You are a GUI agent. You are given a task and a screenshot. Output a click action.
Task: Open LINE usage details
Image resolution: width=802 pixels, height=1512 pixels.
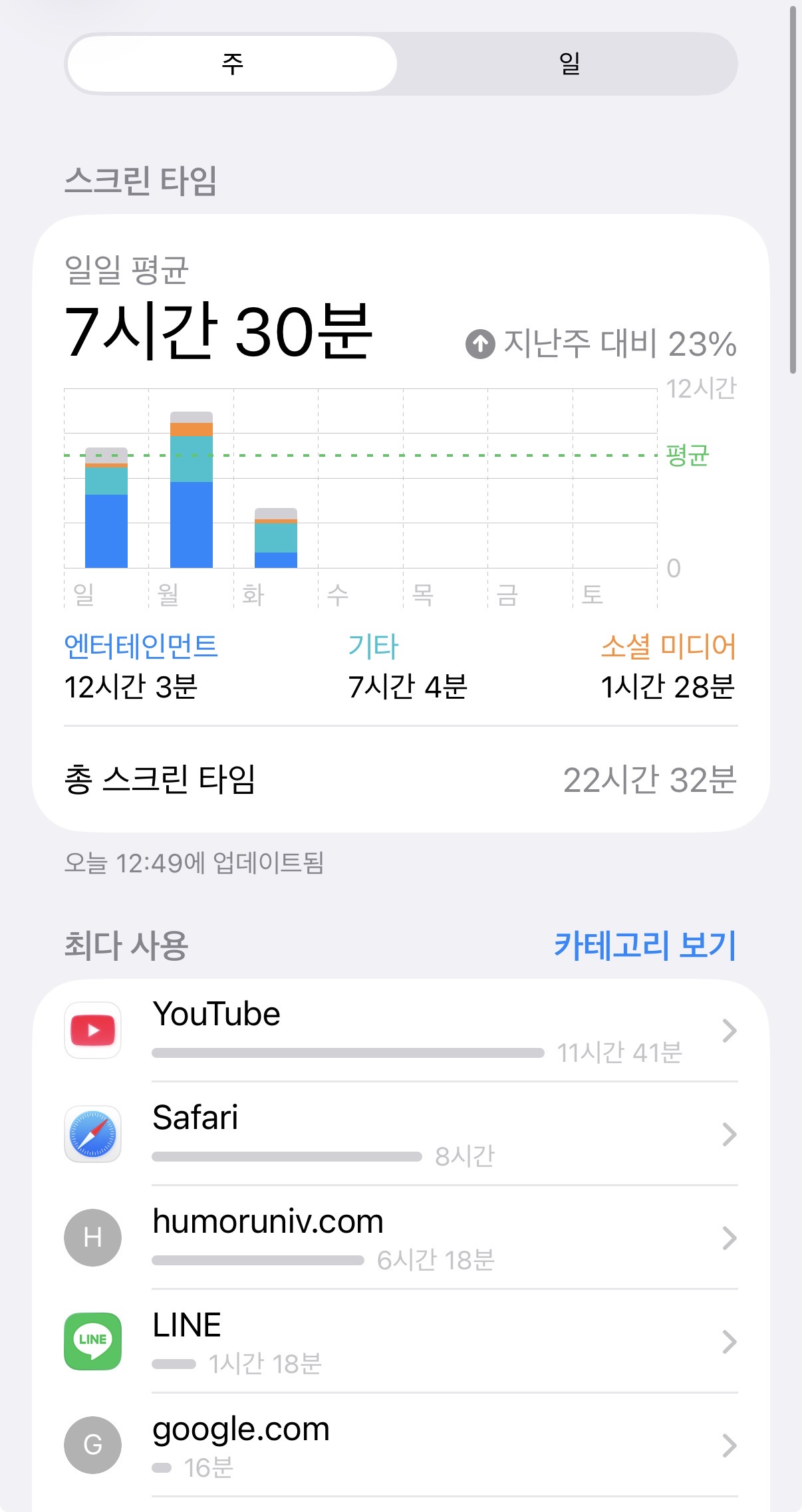[x=401, y=1341]
